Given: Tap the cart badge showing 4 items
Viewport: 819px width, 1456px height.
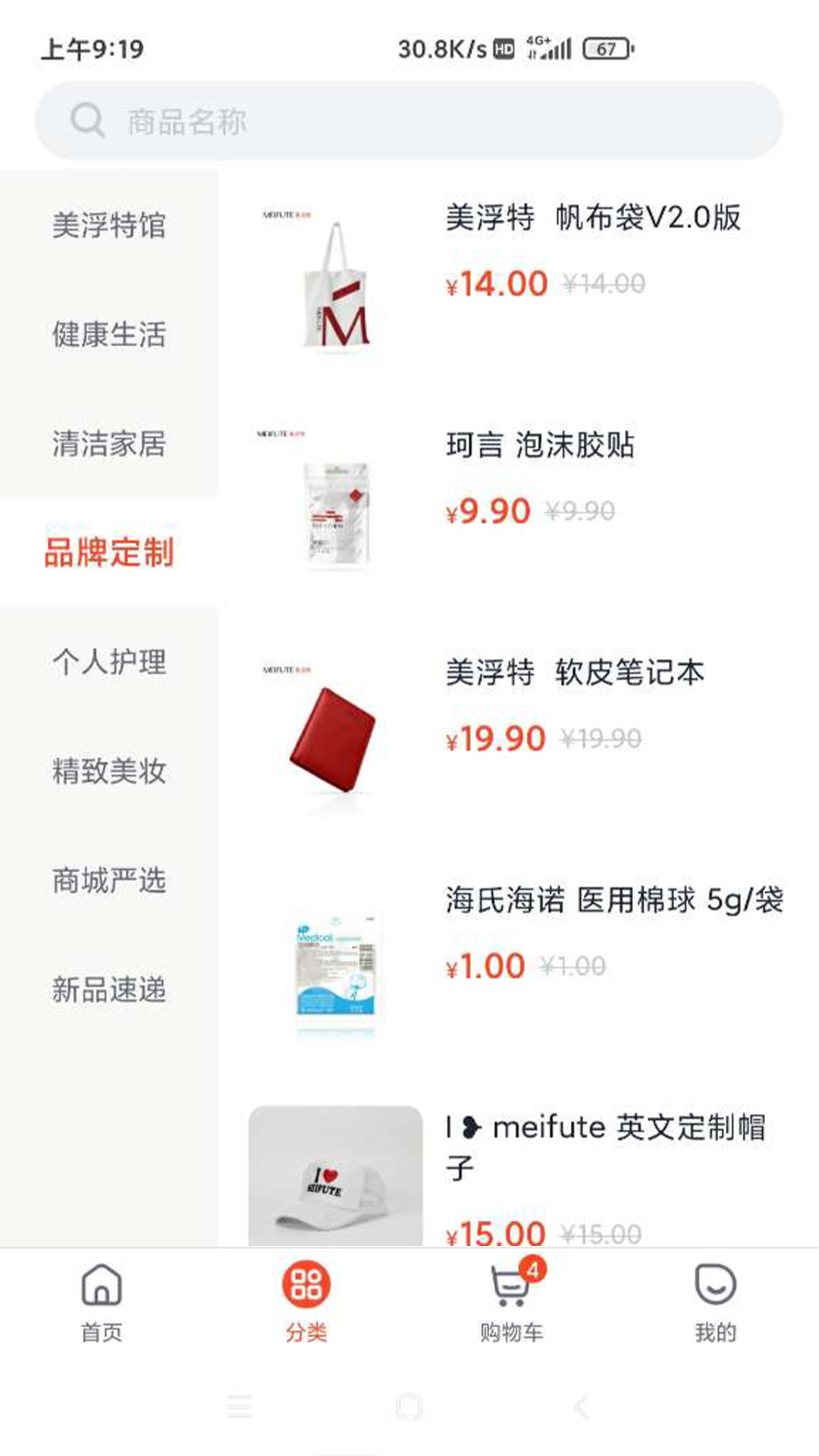Looking at the screenshot, I should click(x=533, y=1266).
